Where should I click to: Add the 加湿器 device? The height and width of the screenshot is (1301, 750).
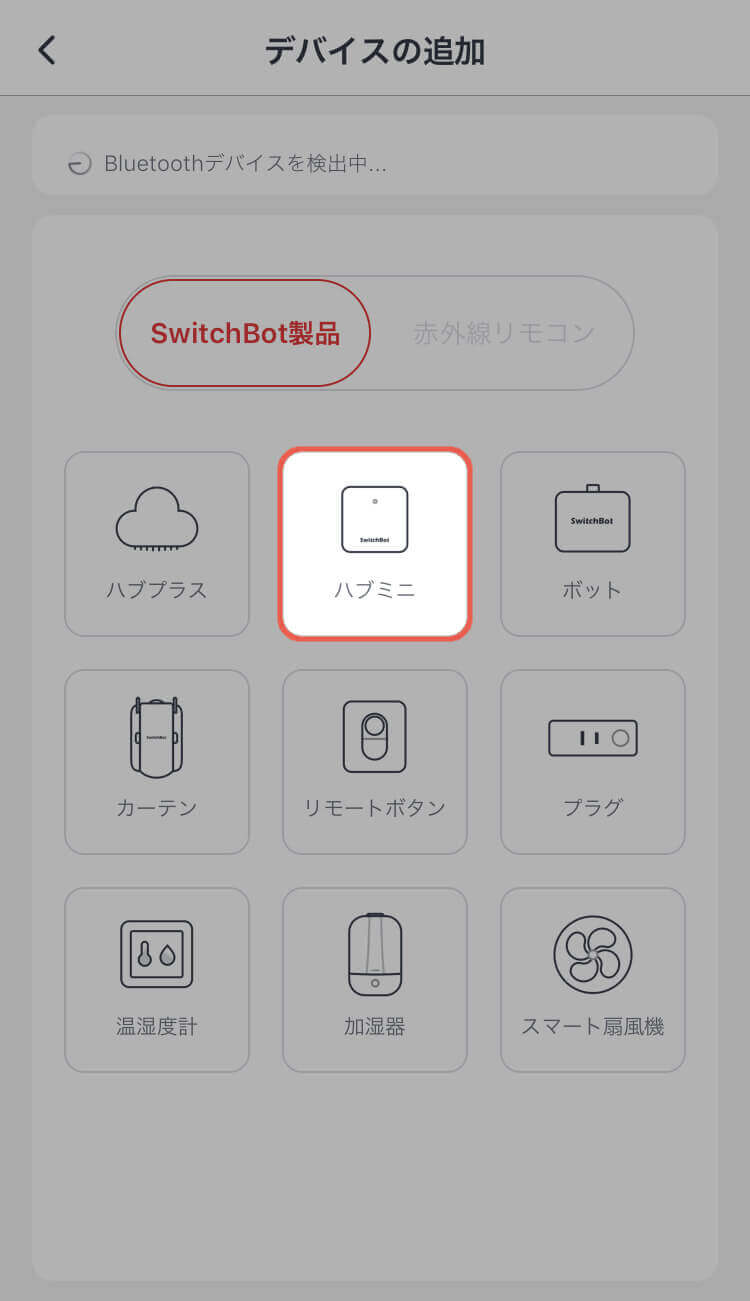coord(375,980)
